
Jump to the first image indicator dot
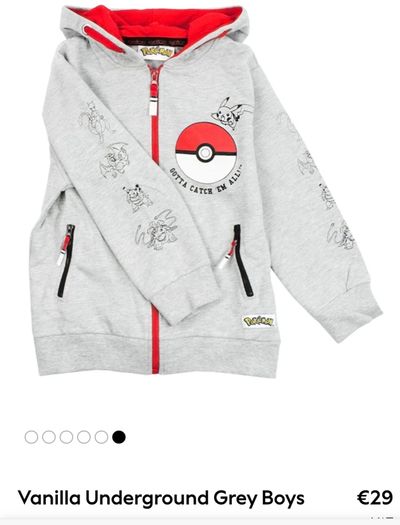(x=31, y=437)
